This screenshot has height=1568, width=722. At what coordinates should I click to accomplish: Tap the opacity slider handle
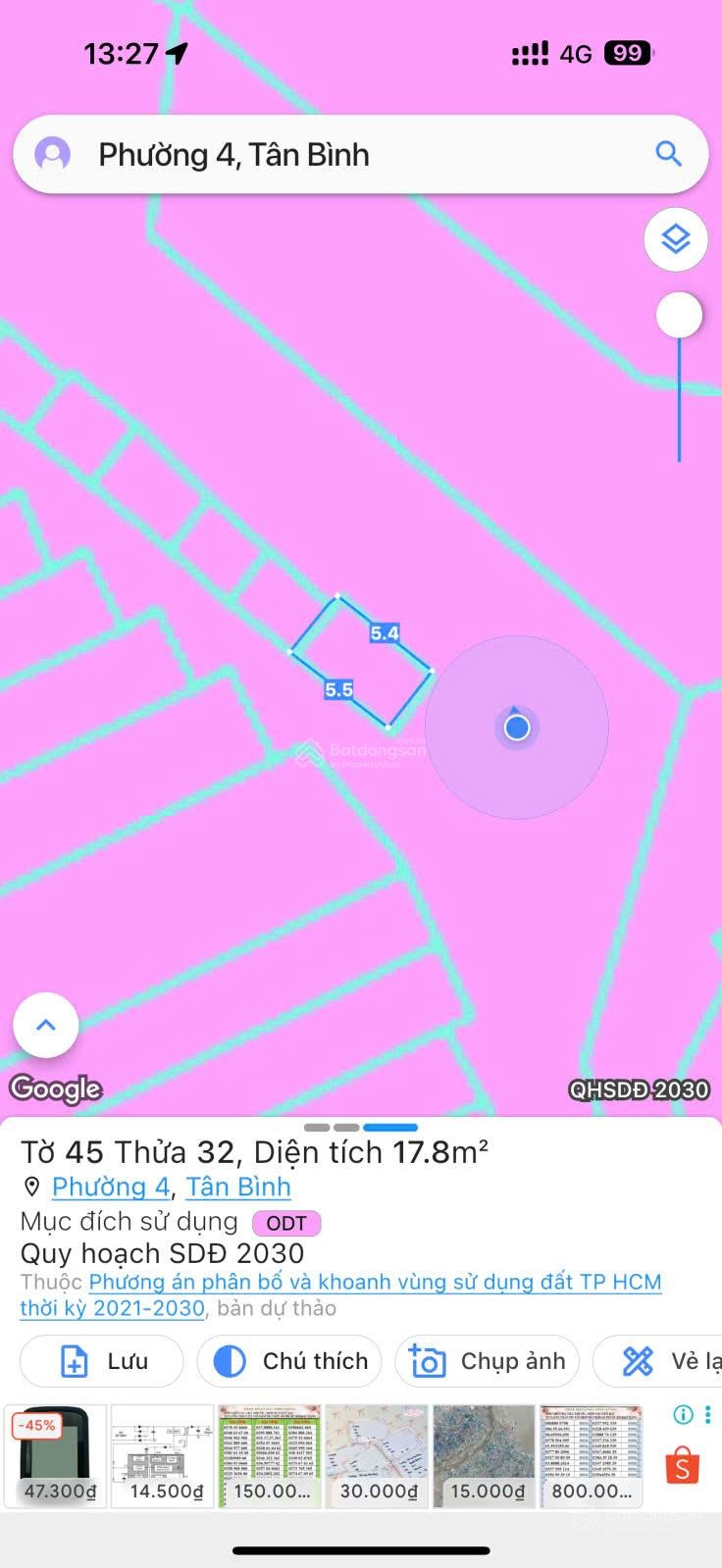pos(679,316)
